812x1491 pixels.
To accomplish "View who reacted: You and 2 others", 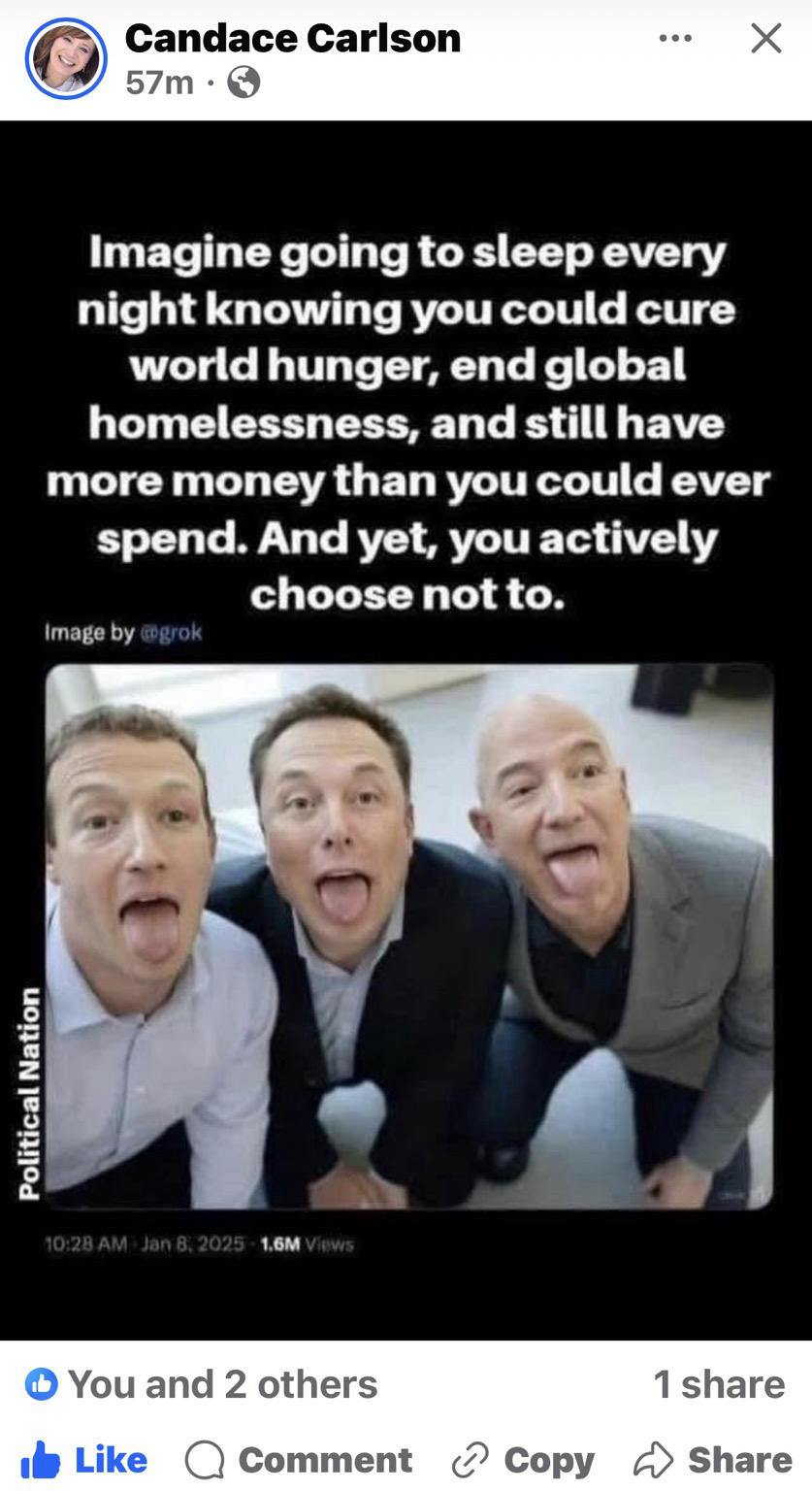I will (x=202, y=1384).
